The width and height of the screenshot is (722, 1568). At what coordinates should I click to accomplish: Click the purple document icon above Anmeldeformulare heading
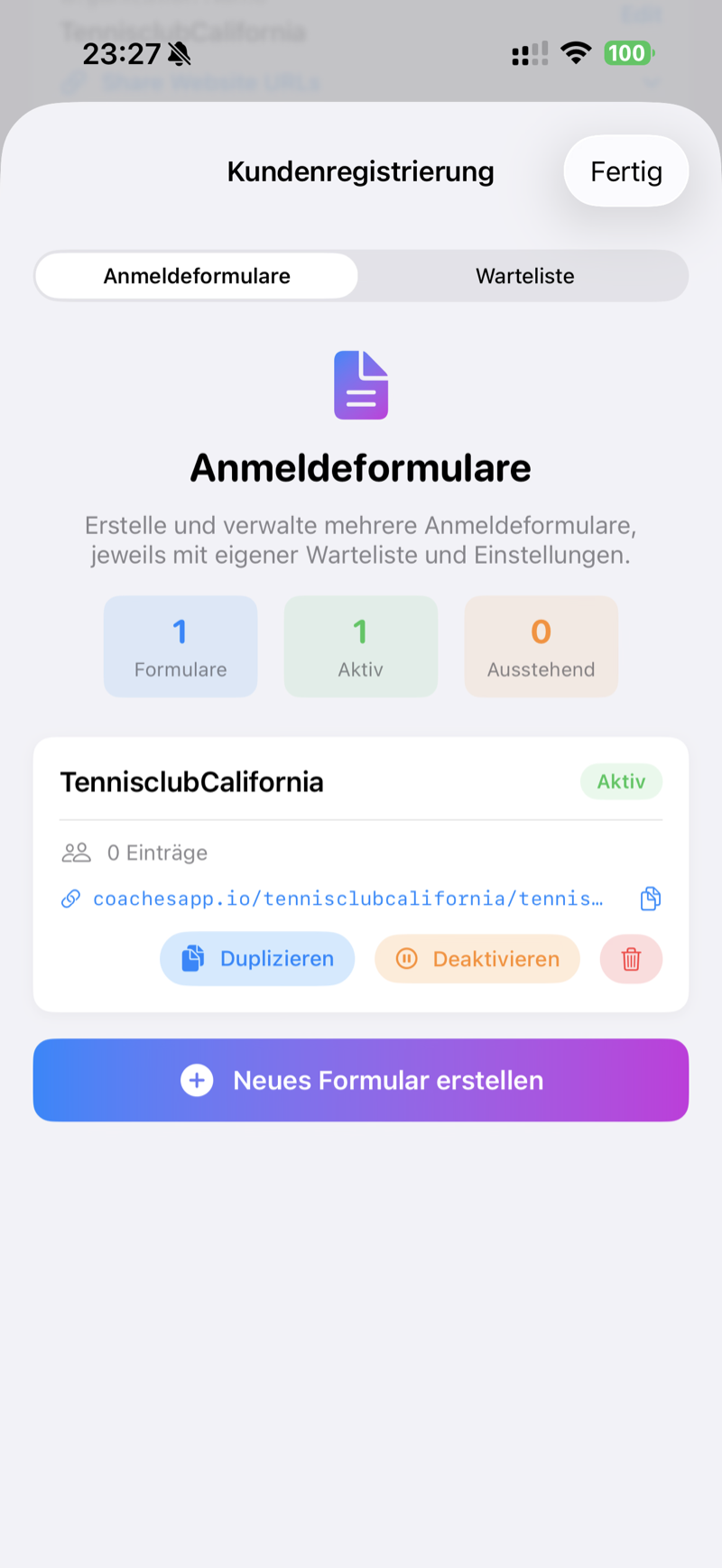click(x=360, y=385)
